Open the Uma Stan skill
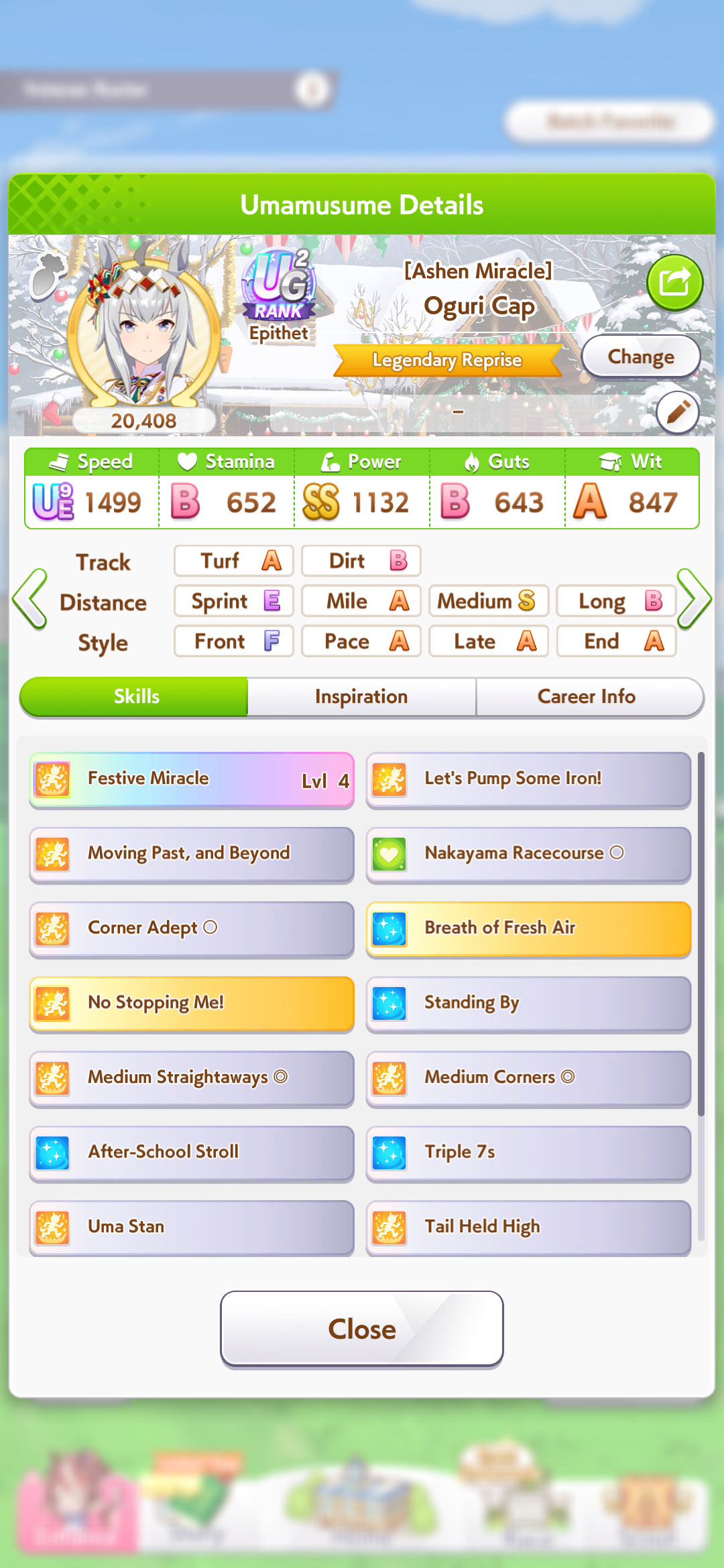This screenshot has height=1568, width=724. (192, 1228)
